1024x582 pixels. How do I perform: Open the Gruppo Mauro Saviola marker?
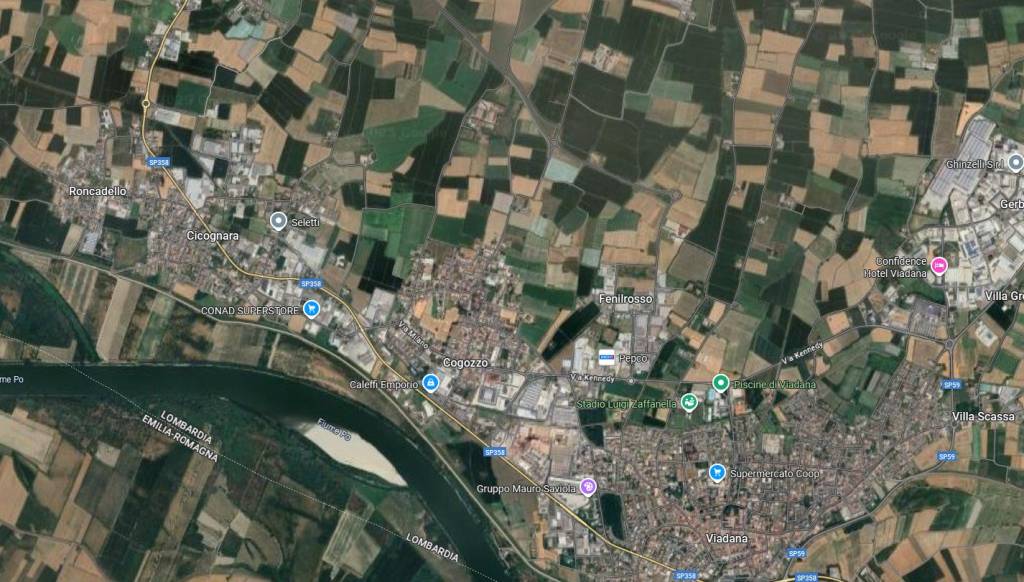point(588,487)
